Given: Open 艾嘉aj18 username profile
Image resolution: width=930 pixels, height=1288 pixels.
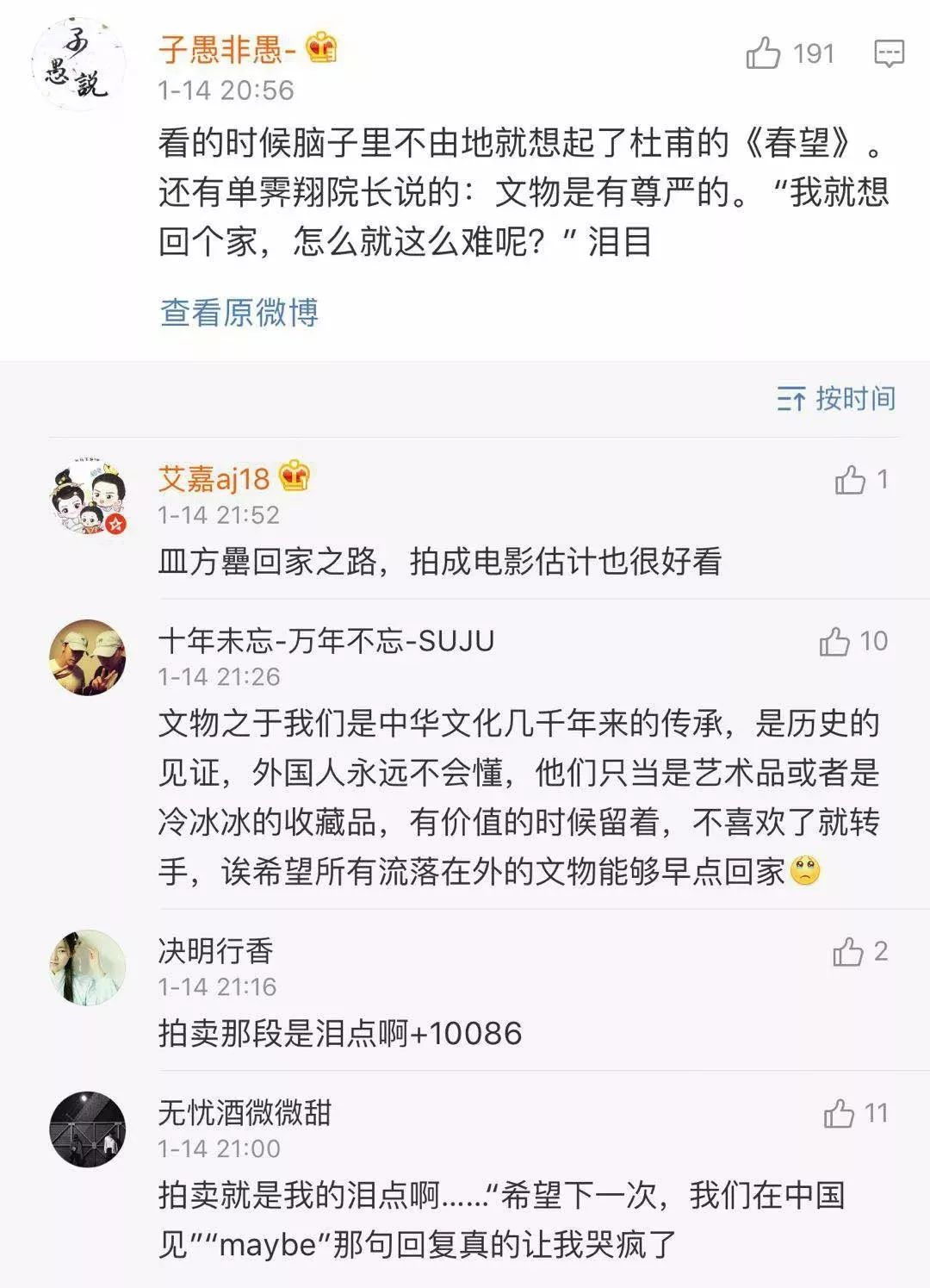Looking at the screenshot, I should pyautogui.click(x=214, y=478).
